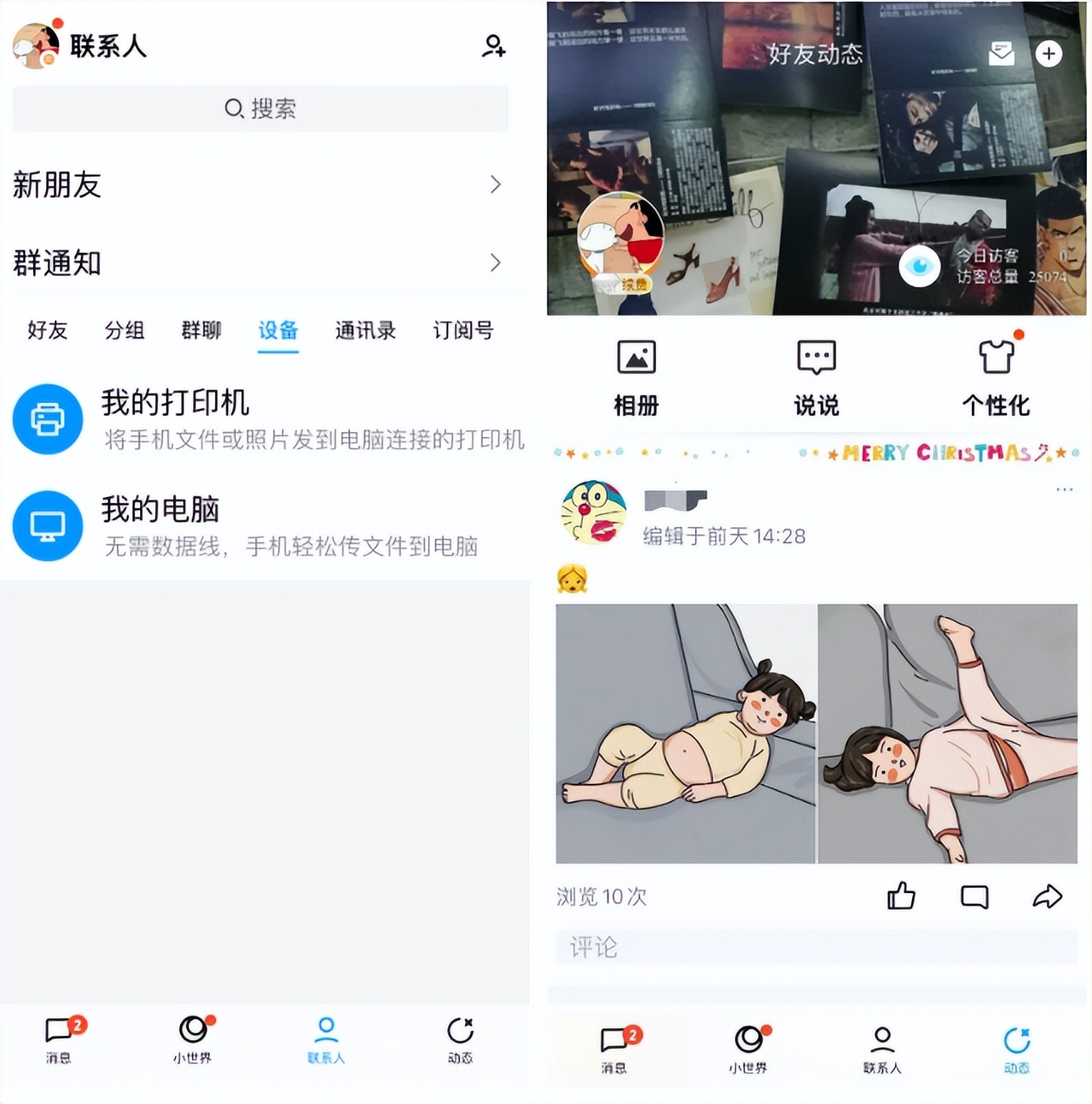
Task: Expand the 群通知 entry via its chevron
Action: point(494,263)
